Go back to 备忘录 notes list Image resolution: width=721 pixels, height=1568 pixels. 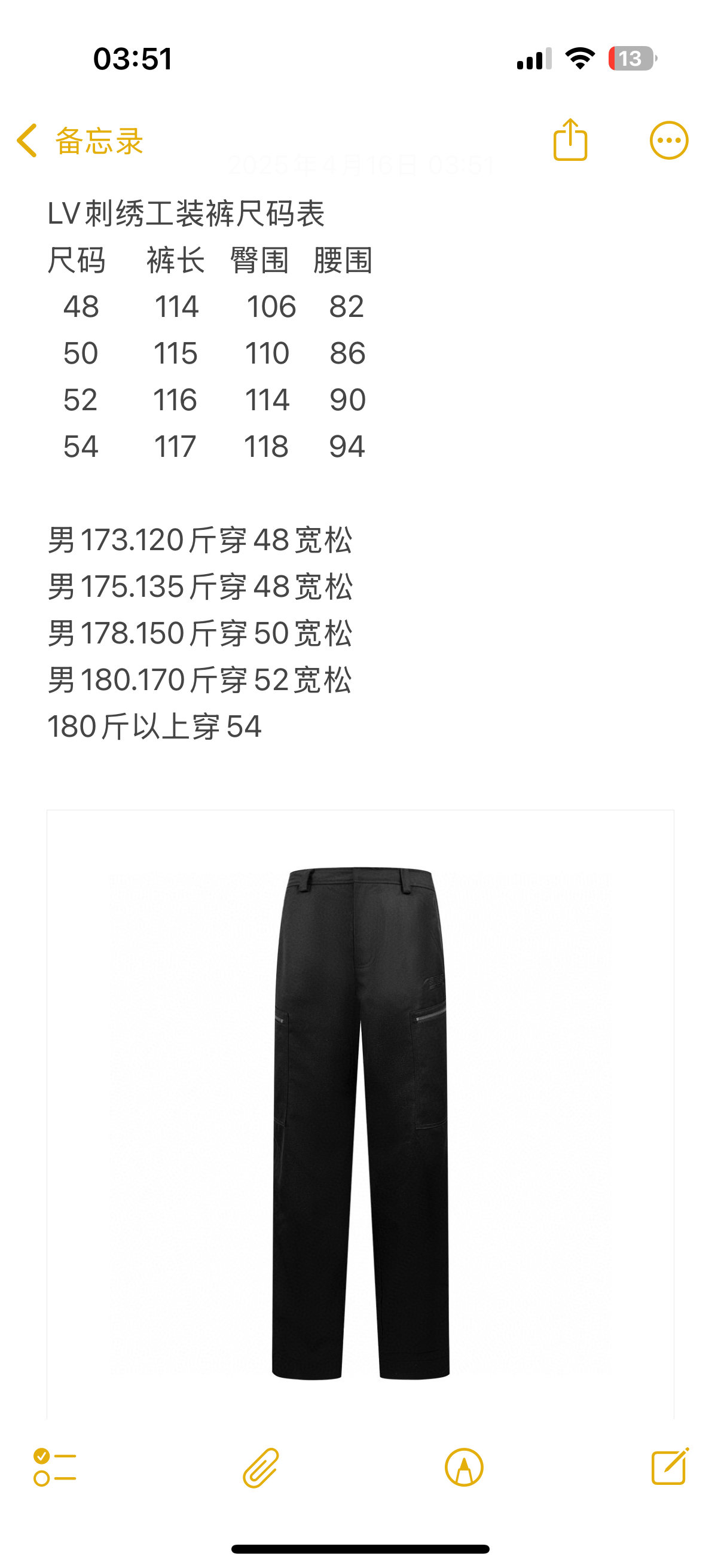(79, 141)
